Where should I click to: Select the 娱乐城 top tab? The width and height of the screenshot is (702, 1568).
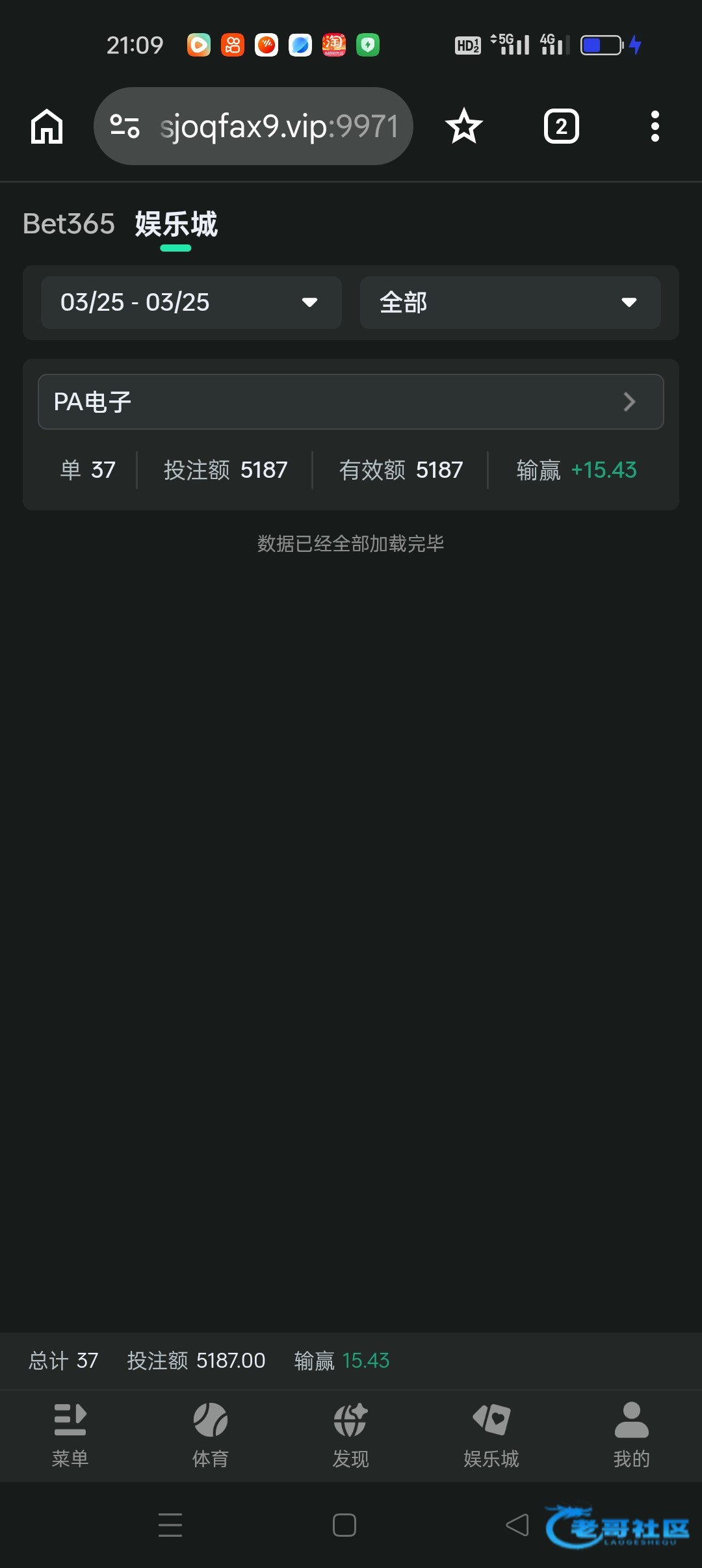(x=176, y=225)
